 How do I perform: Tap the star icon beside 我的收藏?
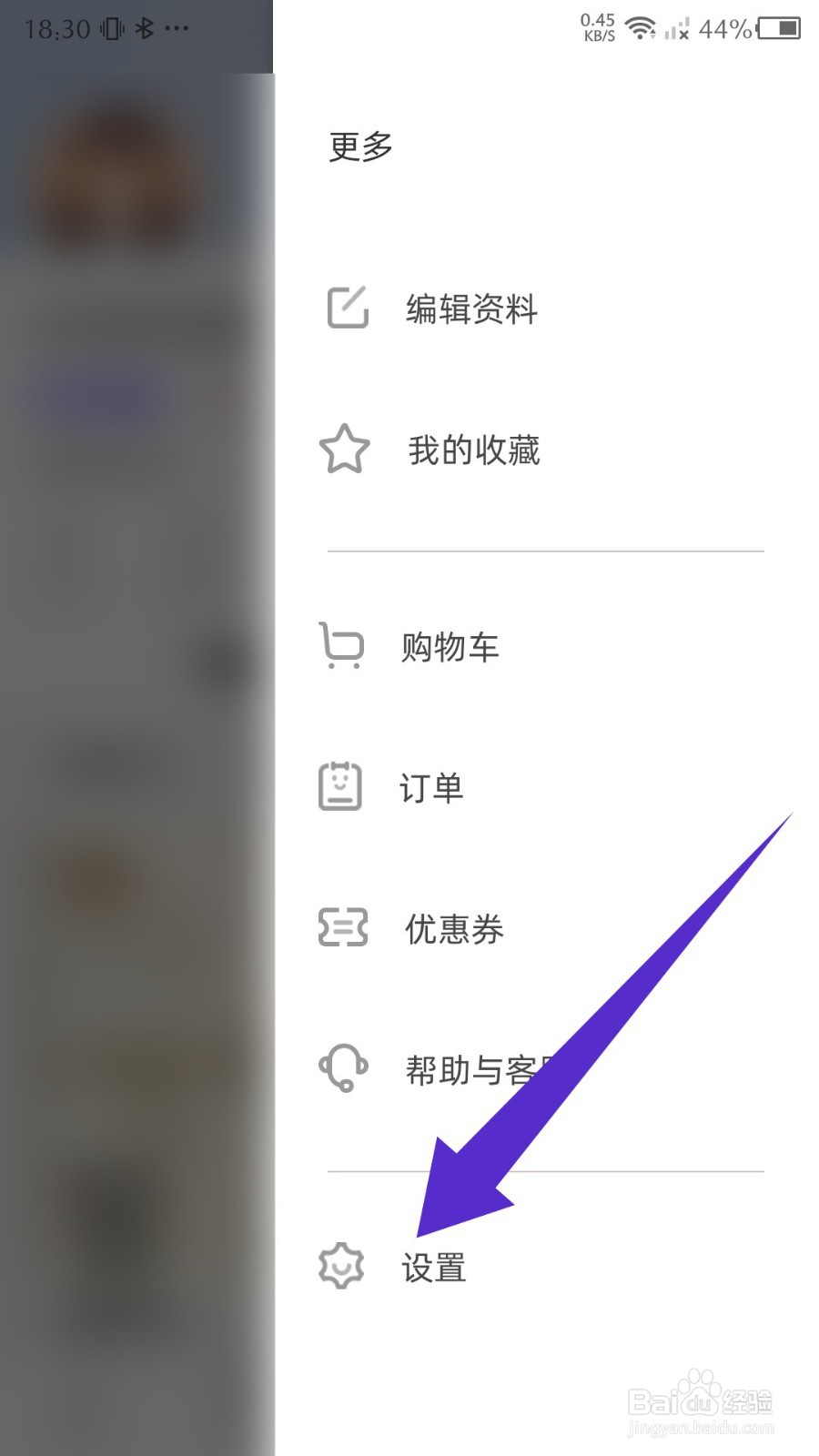(x=342, y=448)
